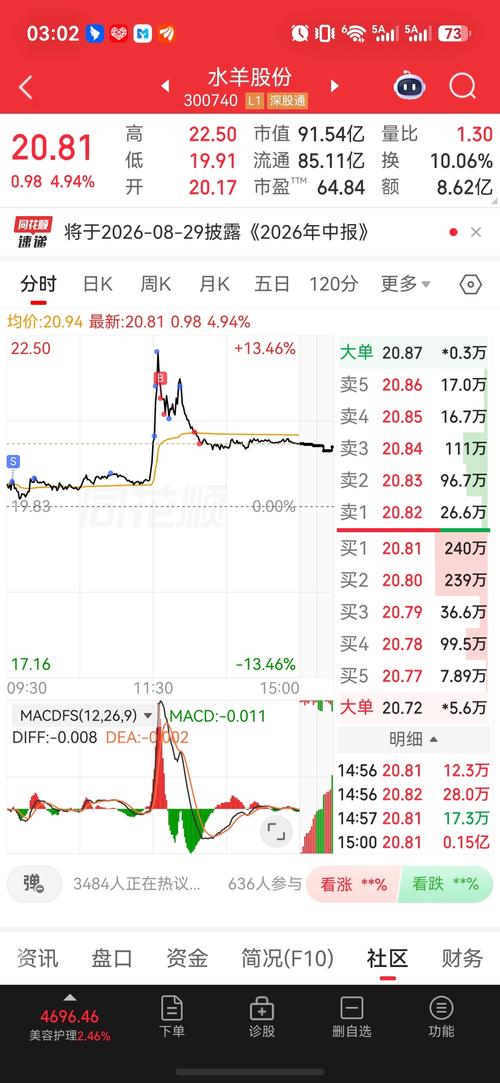The image size is (500, 1083).
Task: Open the 功能 menu
Action: click(x=441, y=1017)
